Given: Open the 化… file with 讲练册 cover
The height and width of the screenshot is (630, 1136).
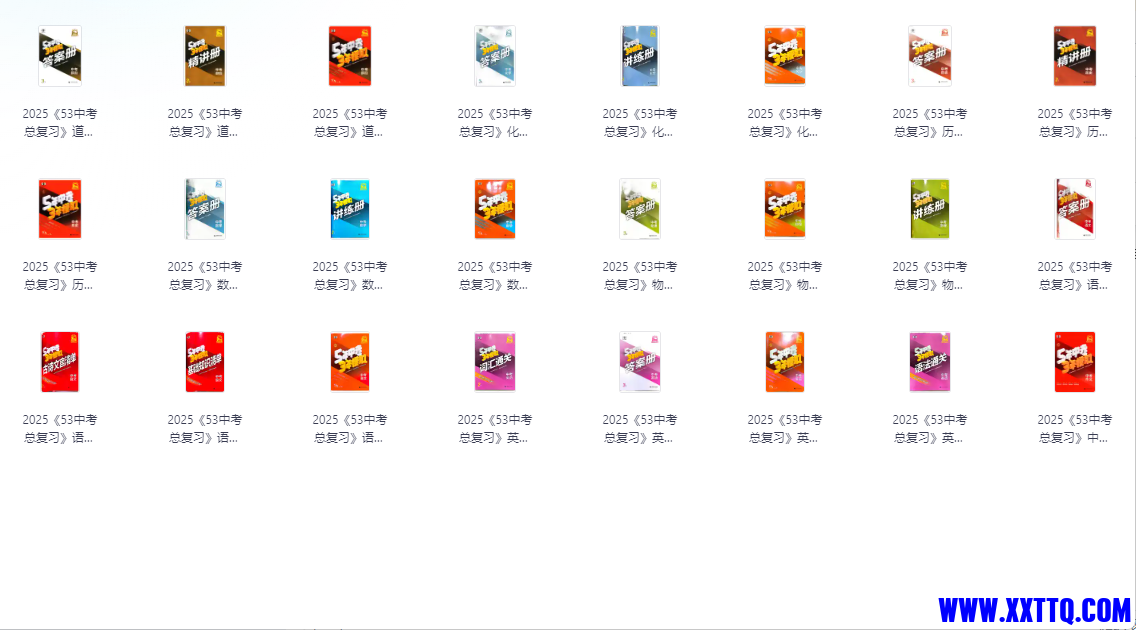Looking at the screenshot, I should tap(640, 56).
